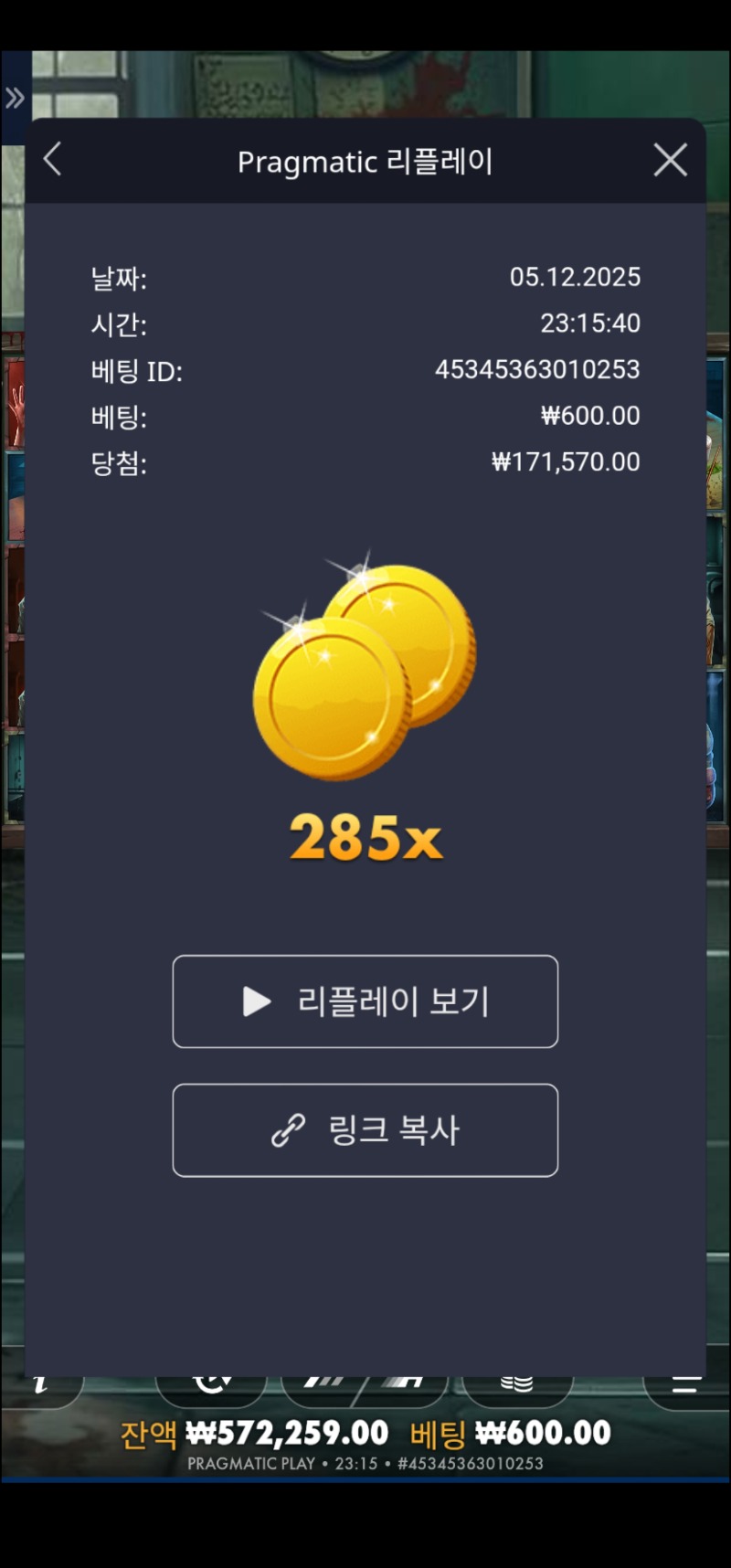Tap the replay/spin icon on the bottom toolbar
Screen dimensions: 731x1568
point(212,1384)
